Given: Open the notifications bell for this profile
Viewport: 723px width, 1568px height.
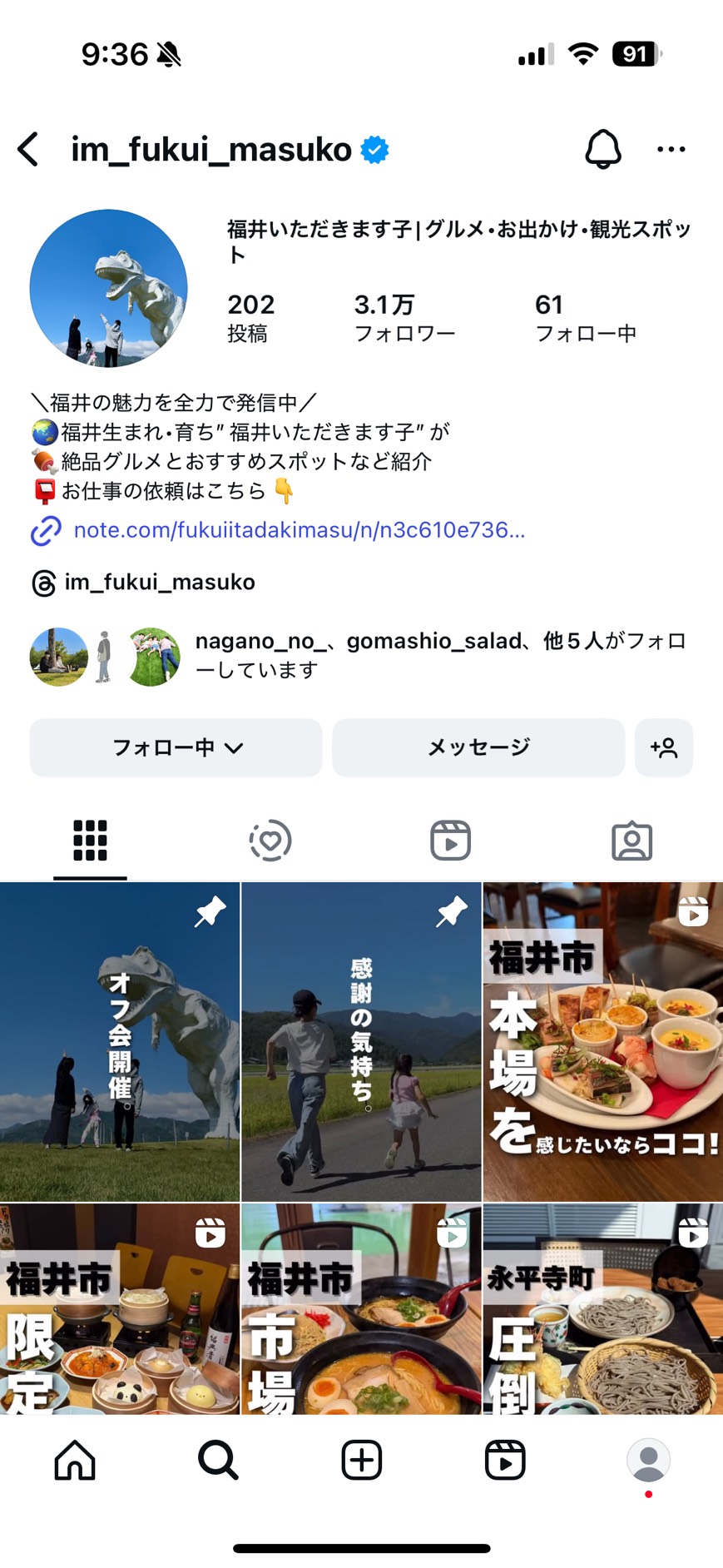Looking at the screenshot, I should [x=602, y=150].
